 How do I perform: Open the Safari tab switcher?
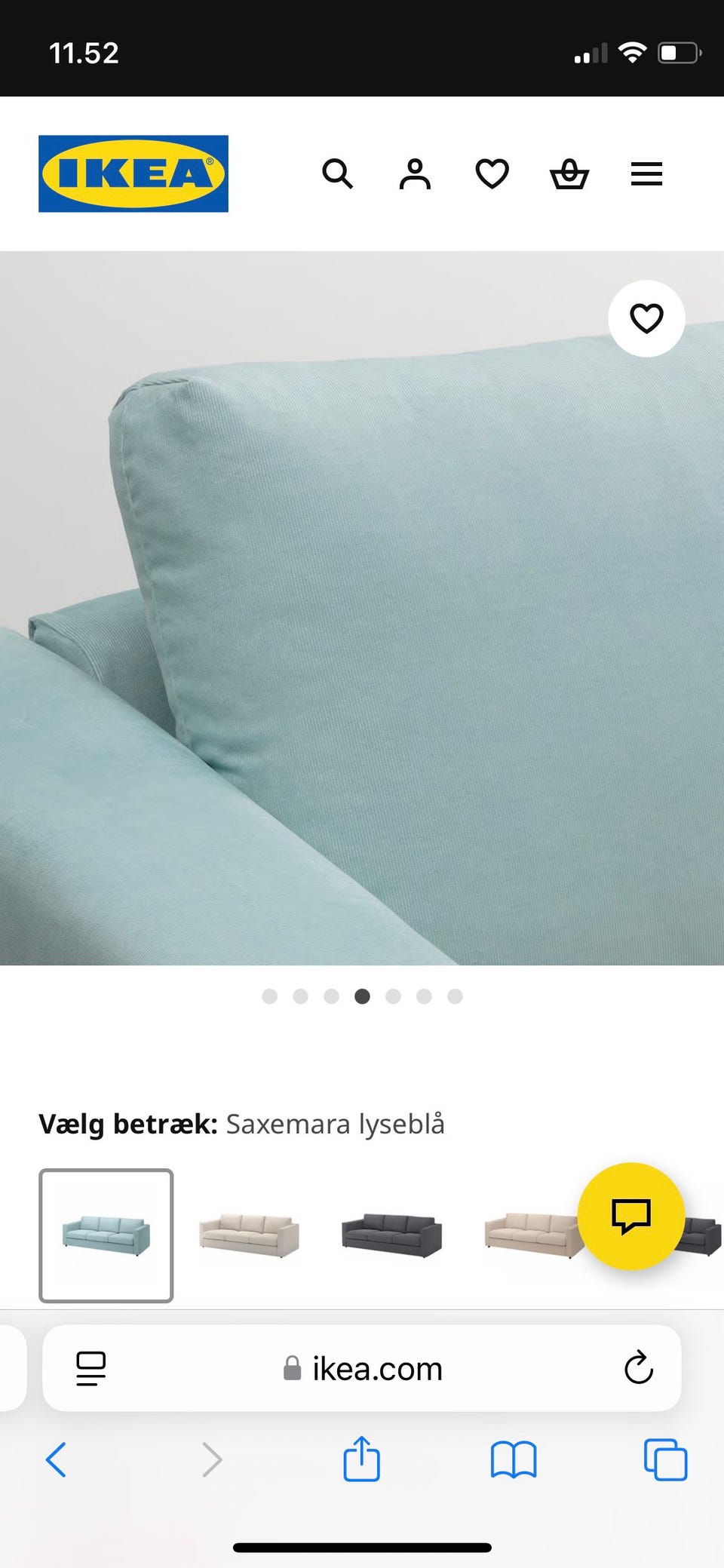click(663, 1460)
